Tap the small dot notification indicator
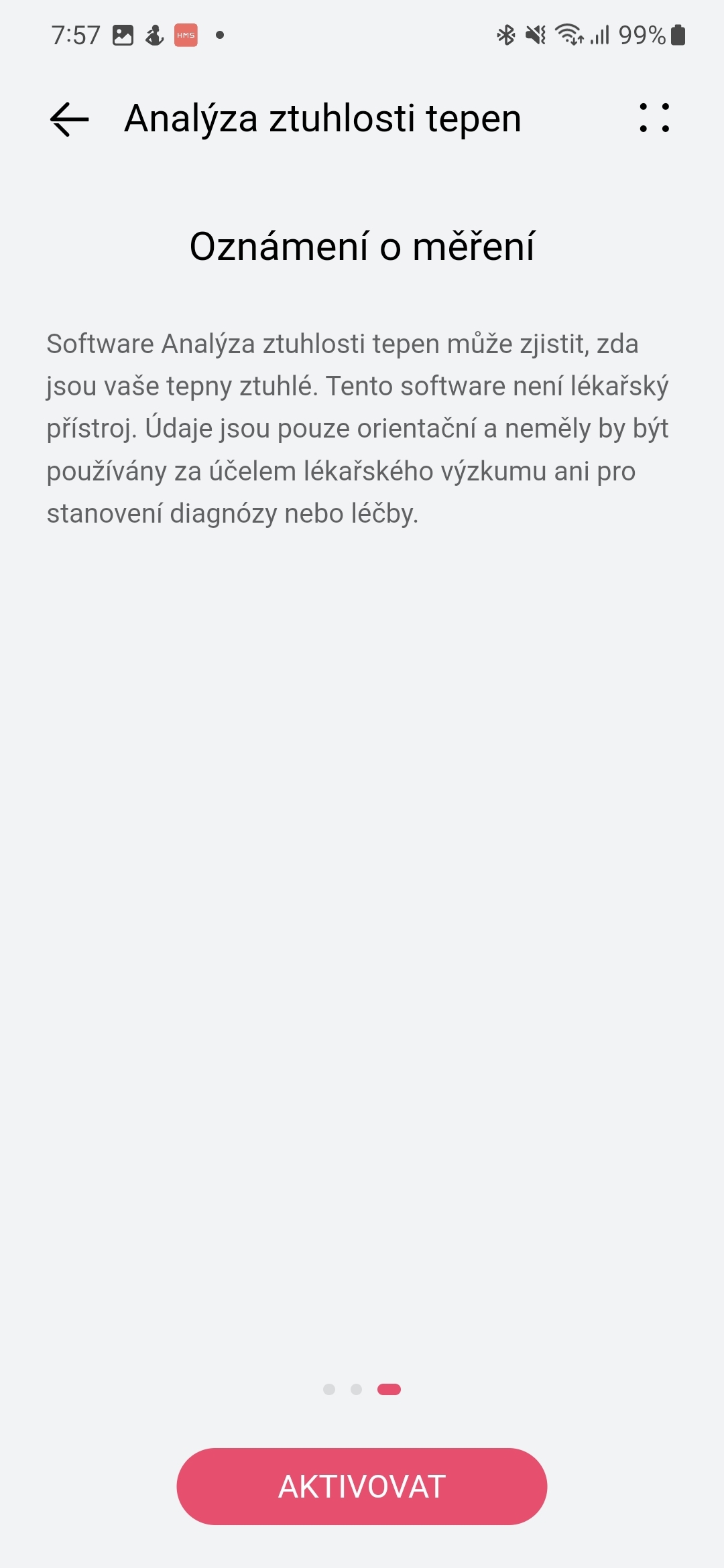 click(x=221, y=34)
